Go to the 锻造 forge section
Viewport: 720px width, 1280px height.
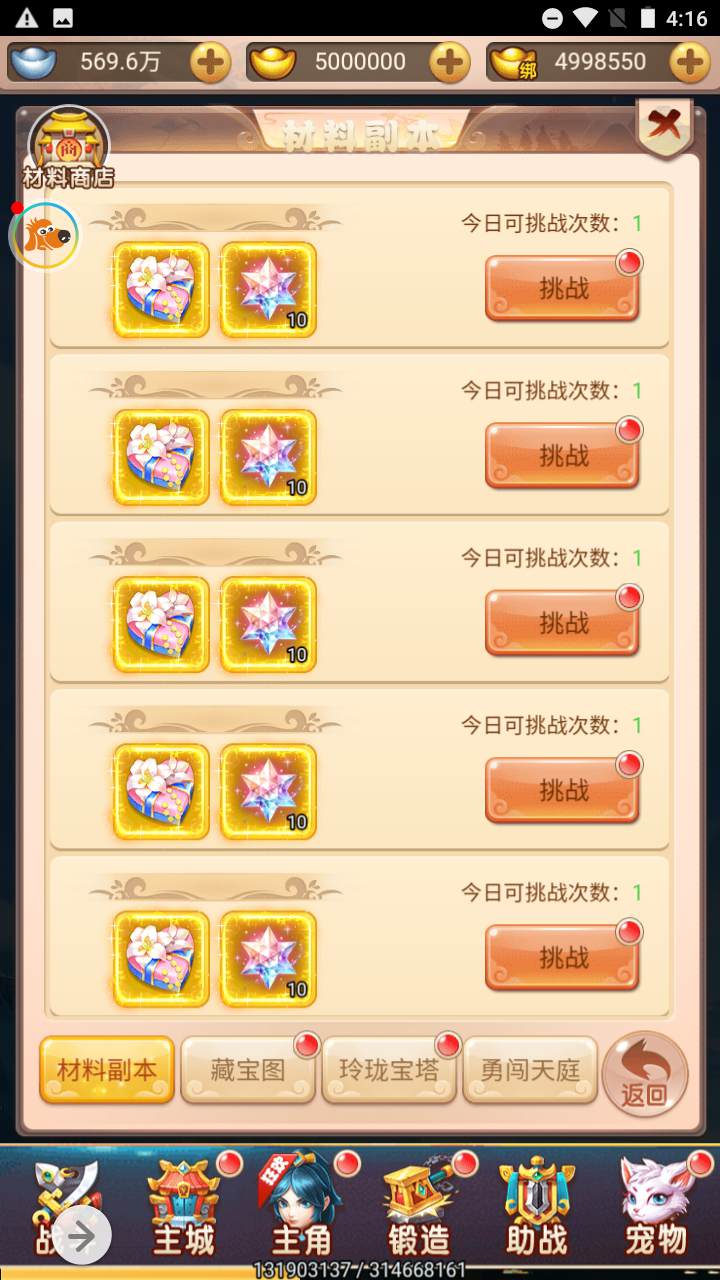click(419, 1210)
